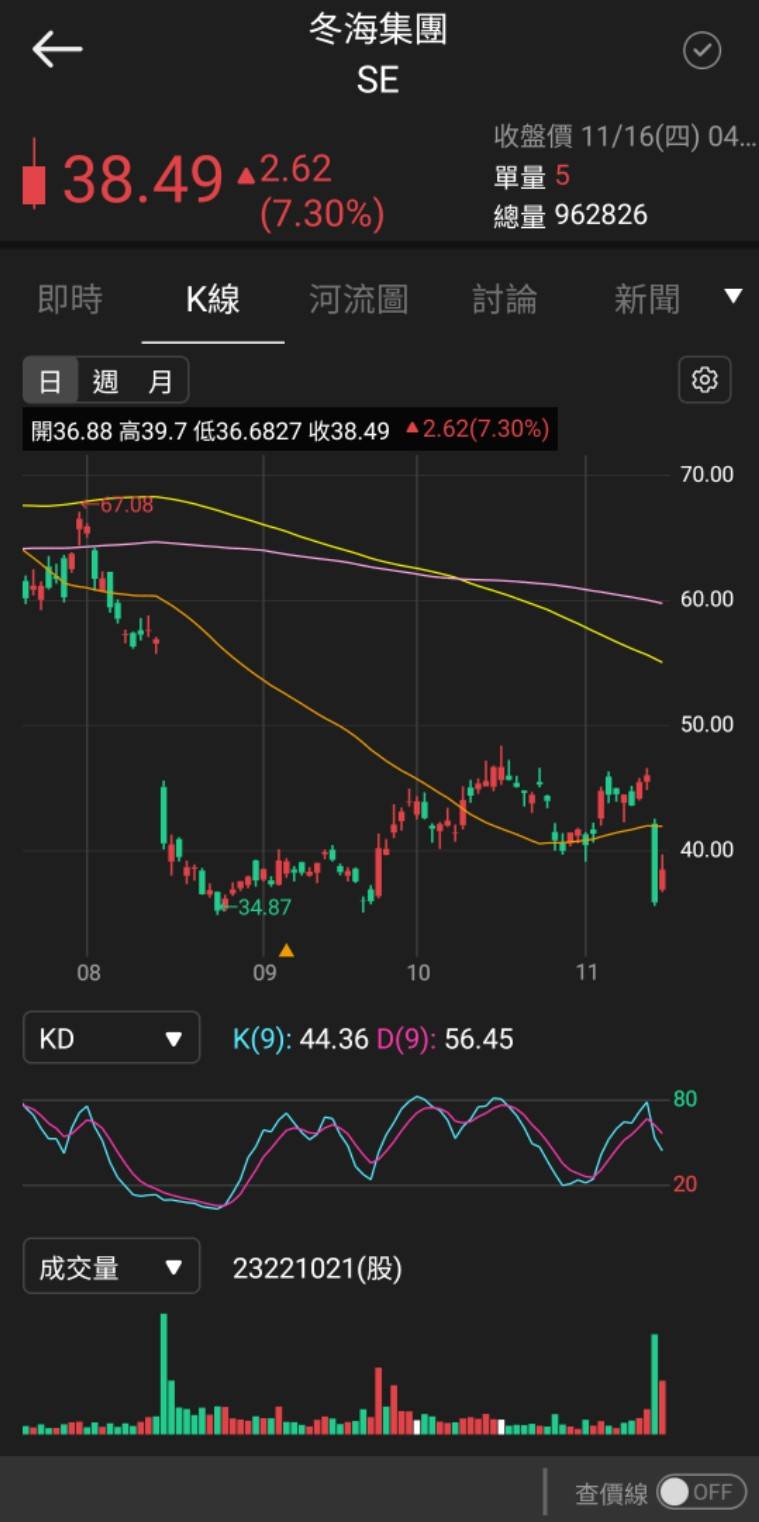This screenshot has height=1522, width=759.
Task: Switch to the 討論 tab
Action: pyautogui.click(x=504, y=299)
